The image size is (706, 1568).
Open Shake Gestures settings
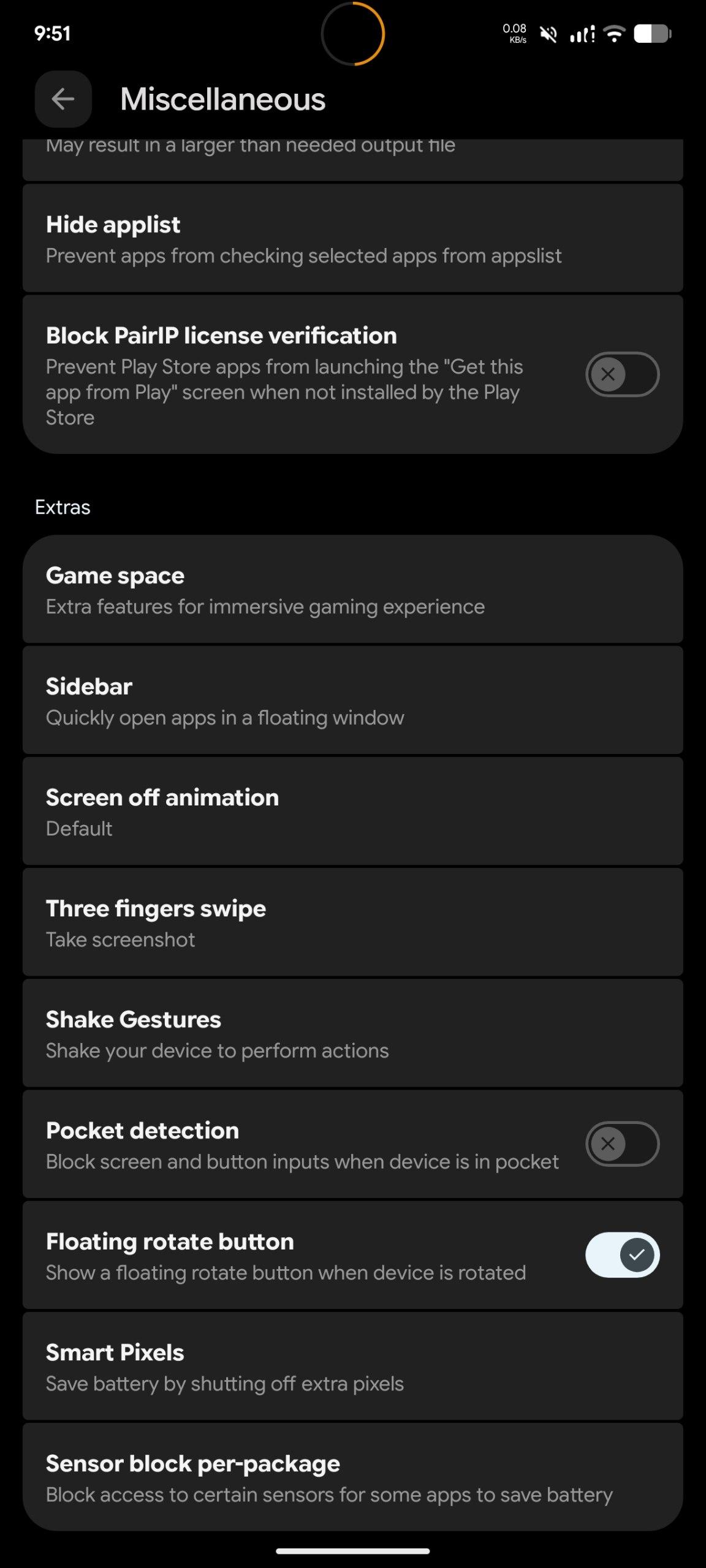pyautogui.click(x=352, y=1033)
